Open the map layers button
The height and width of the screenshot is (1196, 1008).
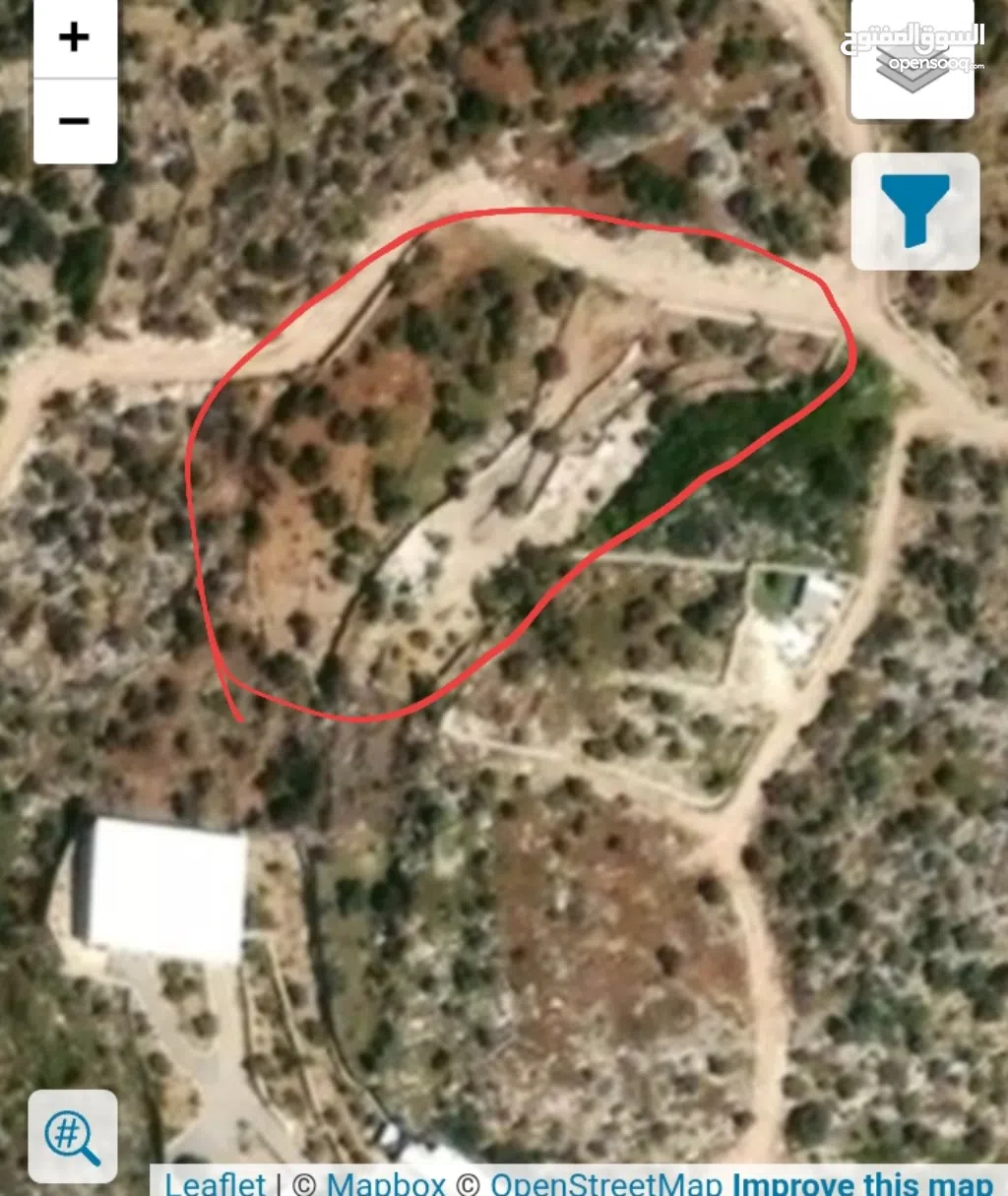(912, 59)
